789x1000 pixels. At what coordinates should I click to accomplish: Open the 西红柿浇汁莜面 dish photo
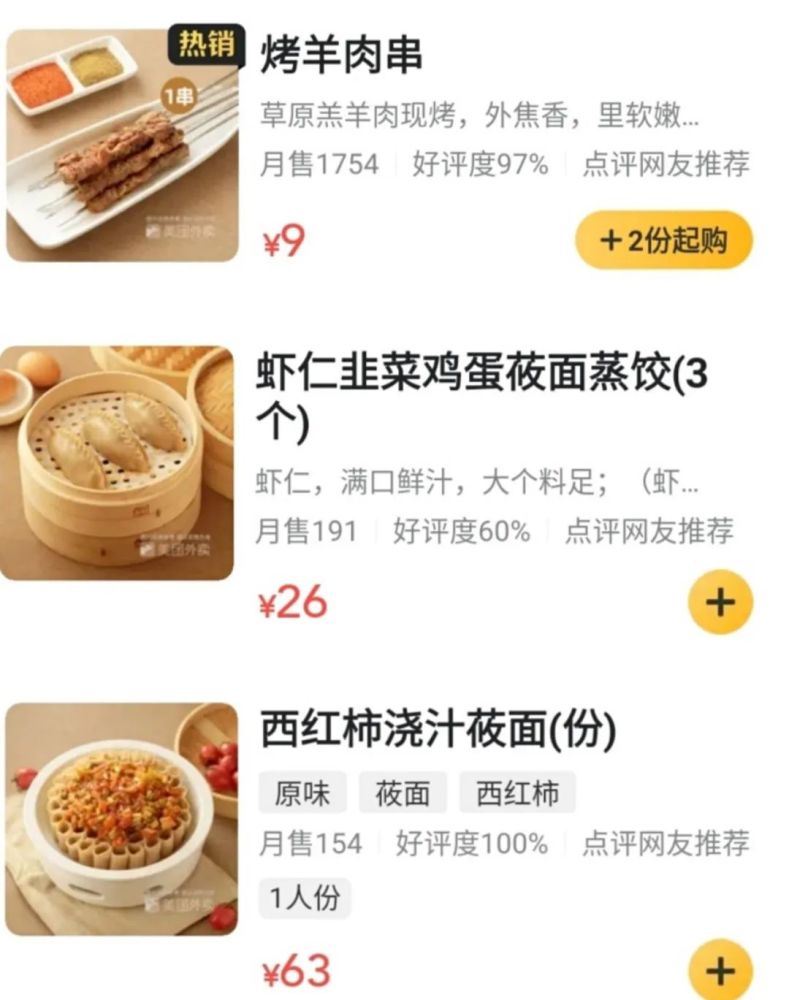(x=122, y=818)
